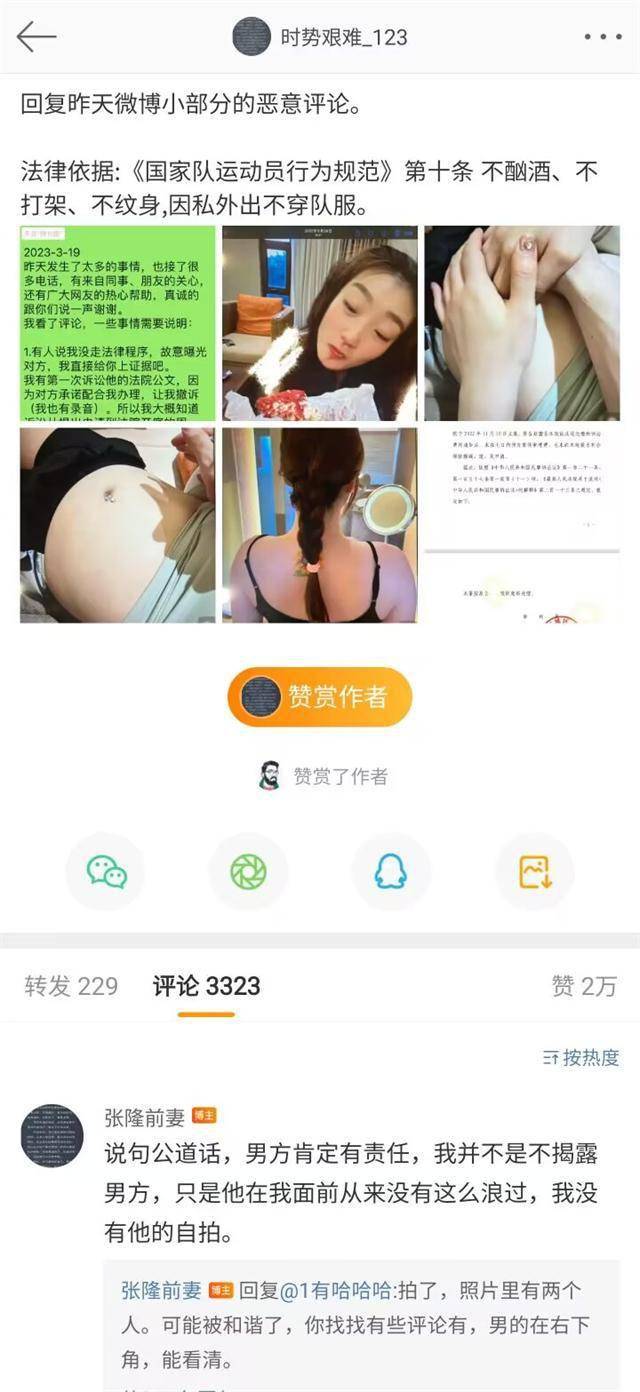Switch to the 转发 229 tab
640x1392 pixels.
71,986
